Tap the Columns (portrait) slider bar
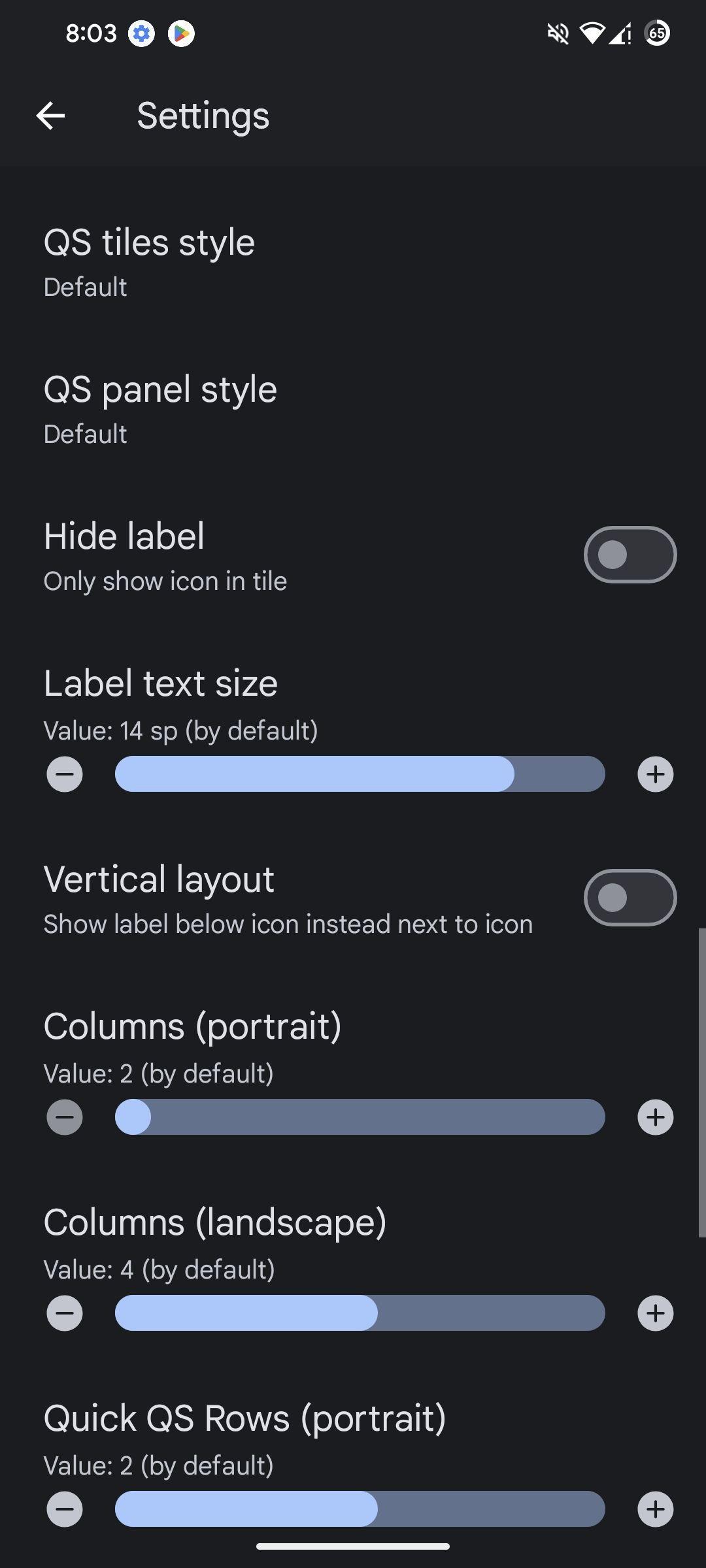The image size is (706, 1568). (360, 1117)
